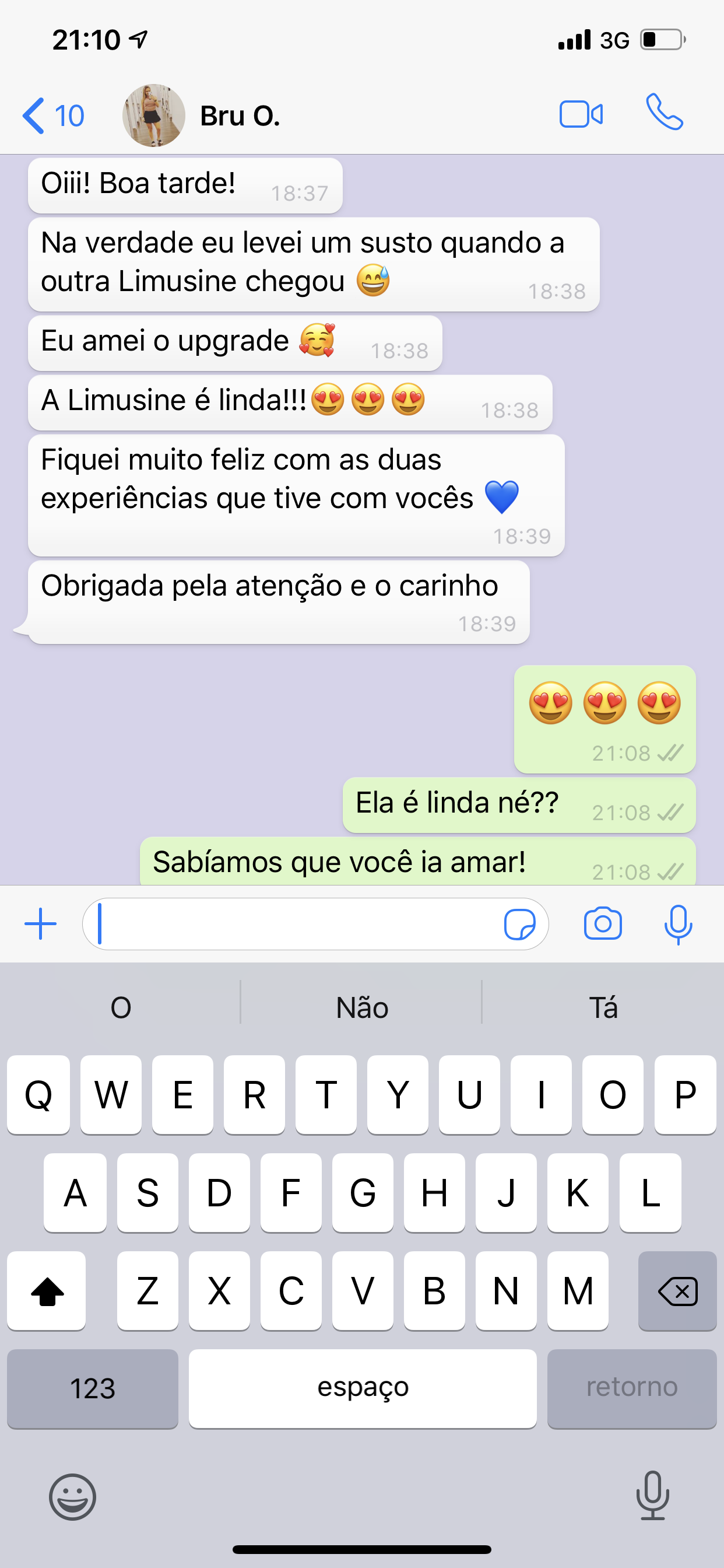
Task: Open the attachment menu with the plus icon
Action: 39,923
